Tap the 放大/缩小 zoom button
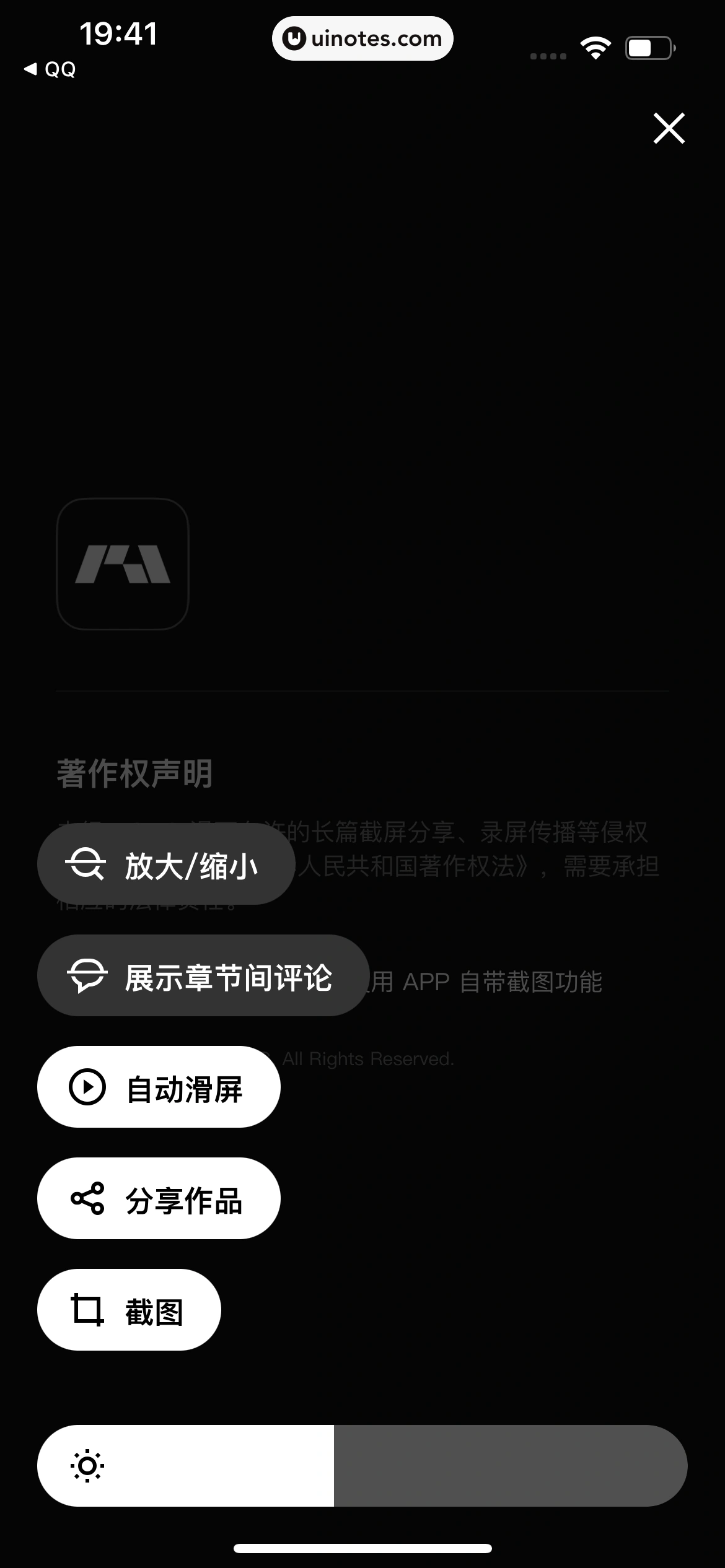Image resolution: width=725 pixels, height=1568 pixels. click(165, 865)
